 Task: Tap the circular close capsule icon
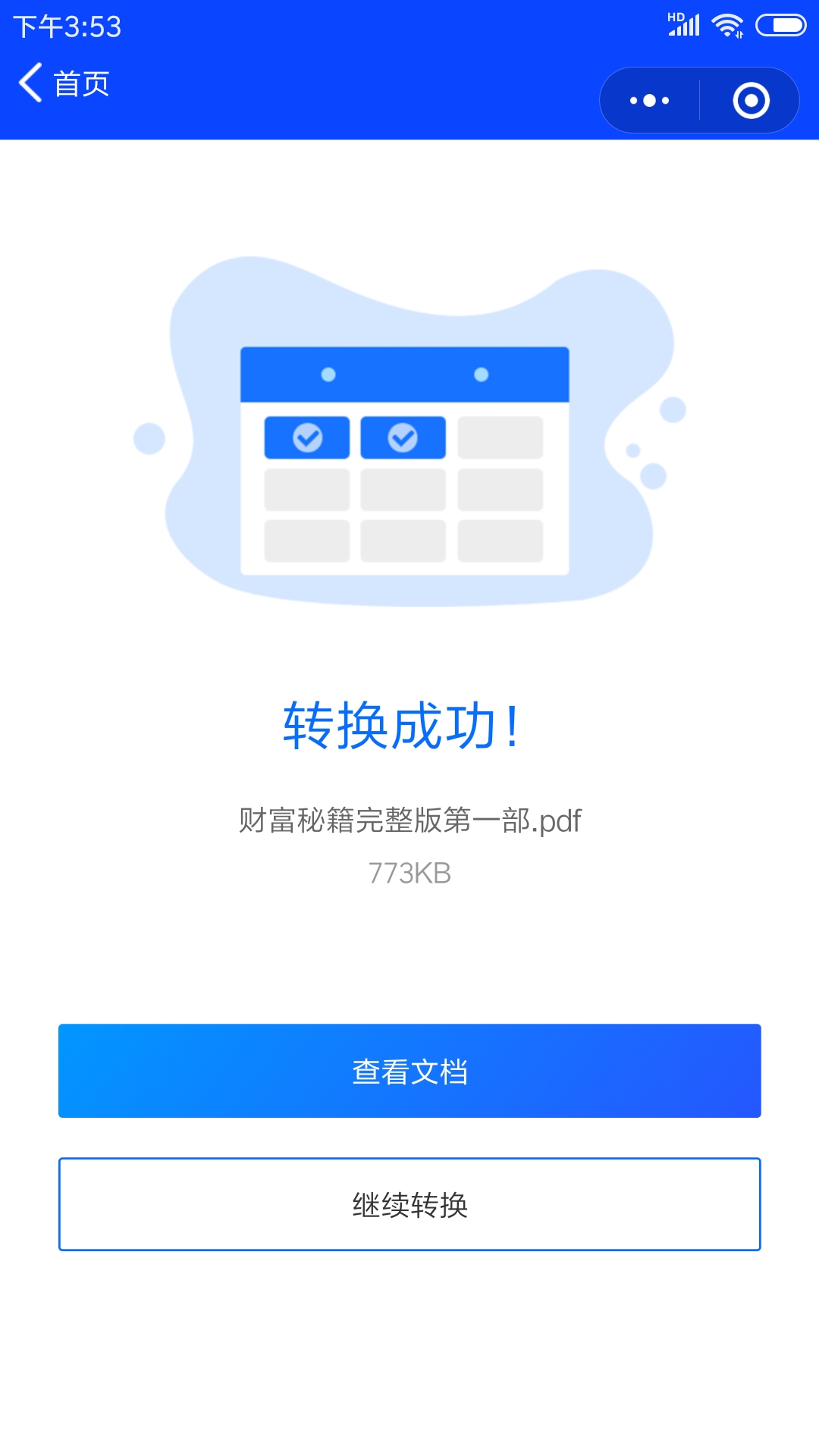(752, 99)
